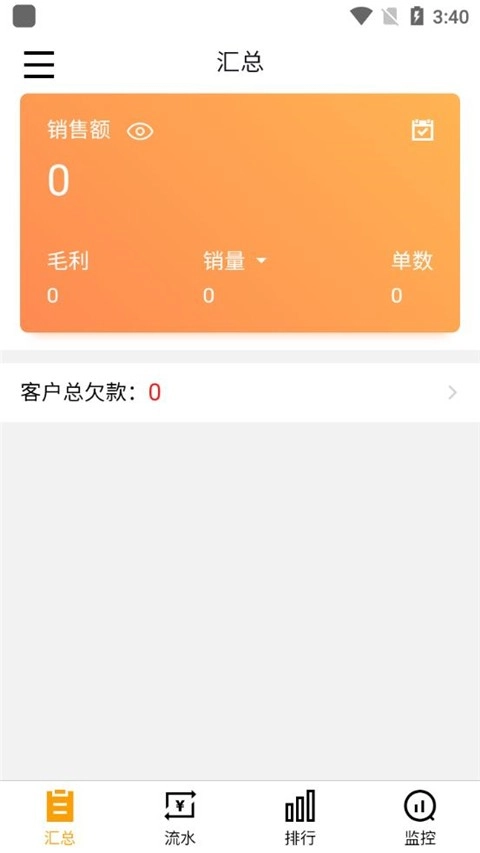Hide the sales amount with eye icon
480x853 pixels.
click(140, 131)
